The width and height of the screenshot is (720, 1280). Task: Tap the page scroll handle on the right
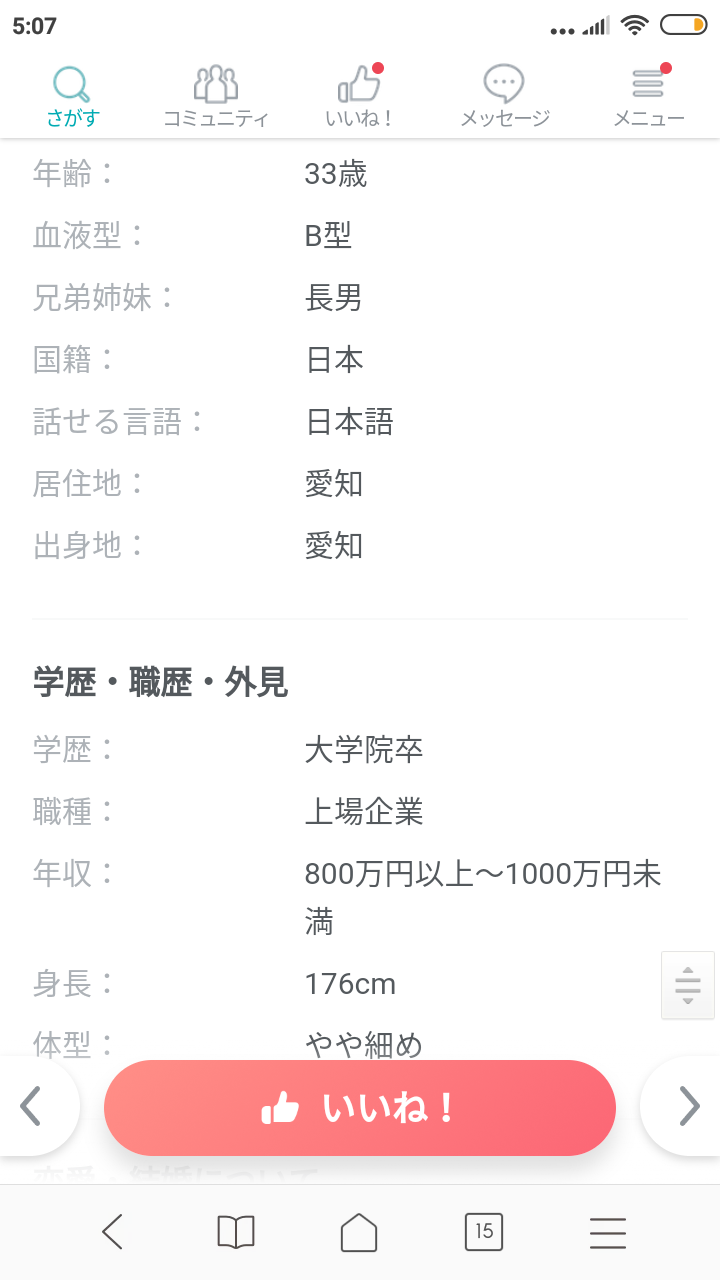(x=688, y=985)
